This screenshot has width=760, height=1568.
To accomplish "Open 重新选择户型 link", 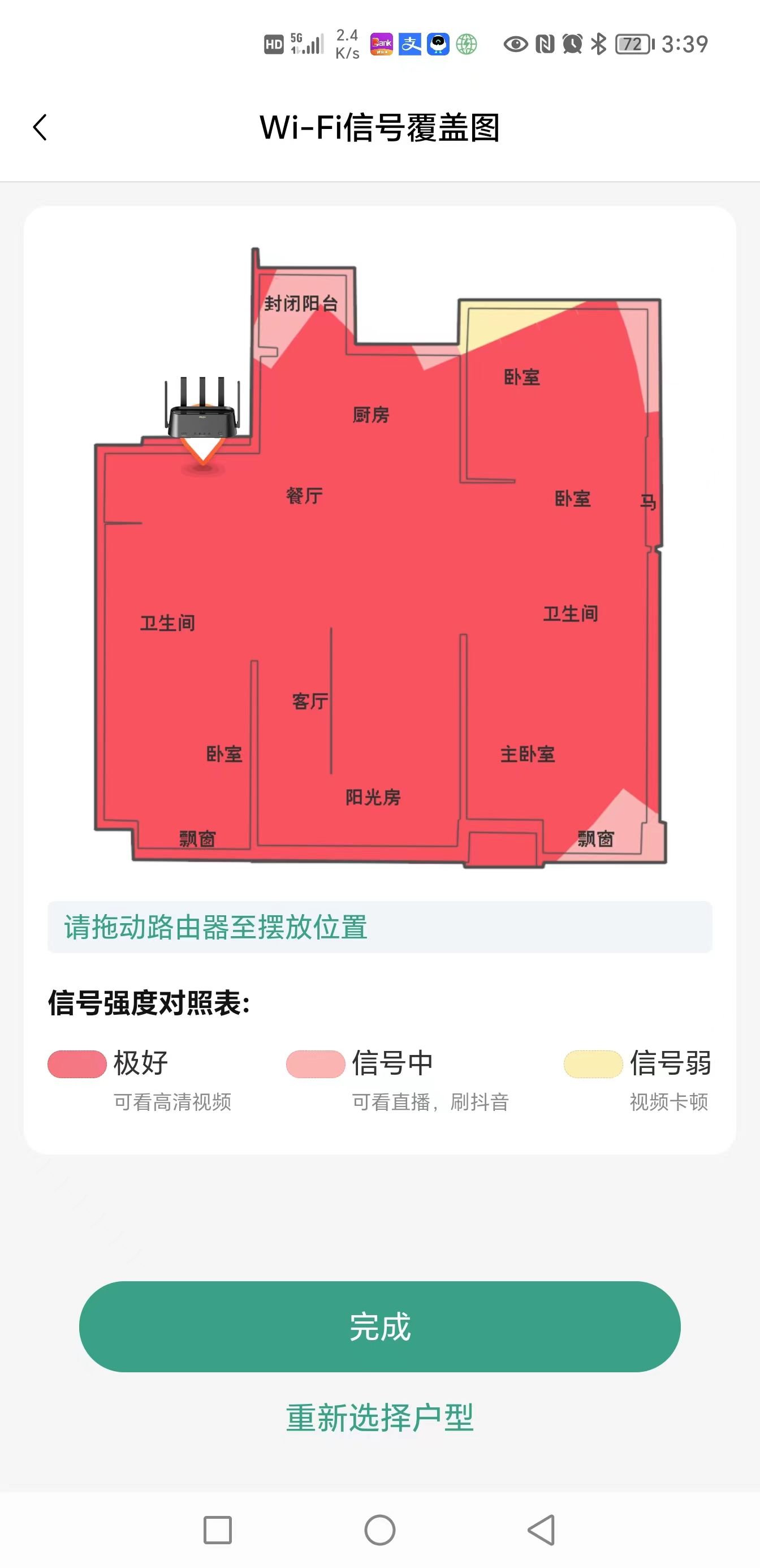I will point(379,1418).
